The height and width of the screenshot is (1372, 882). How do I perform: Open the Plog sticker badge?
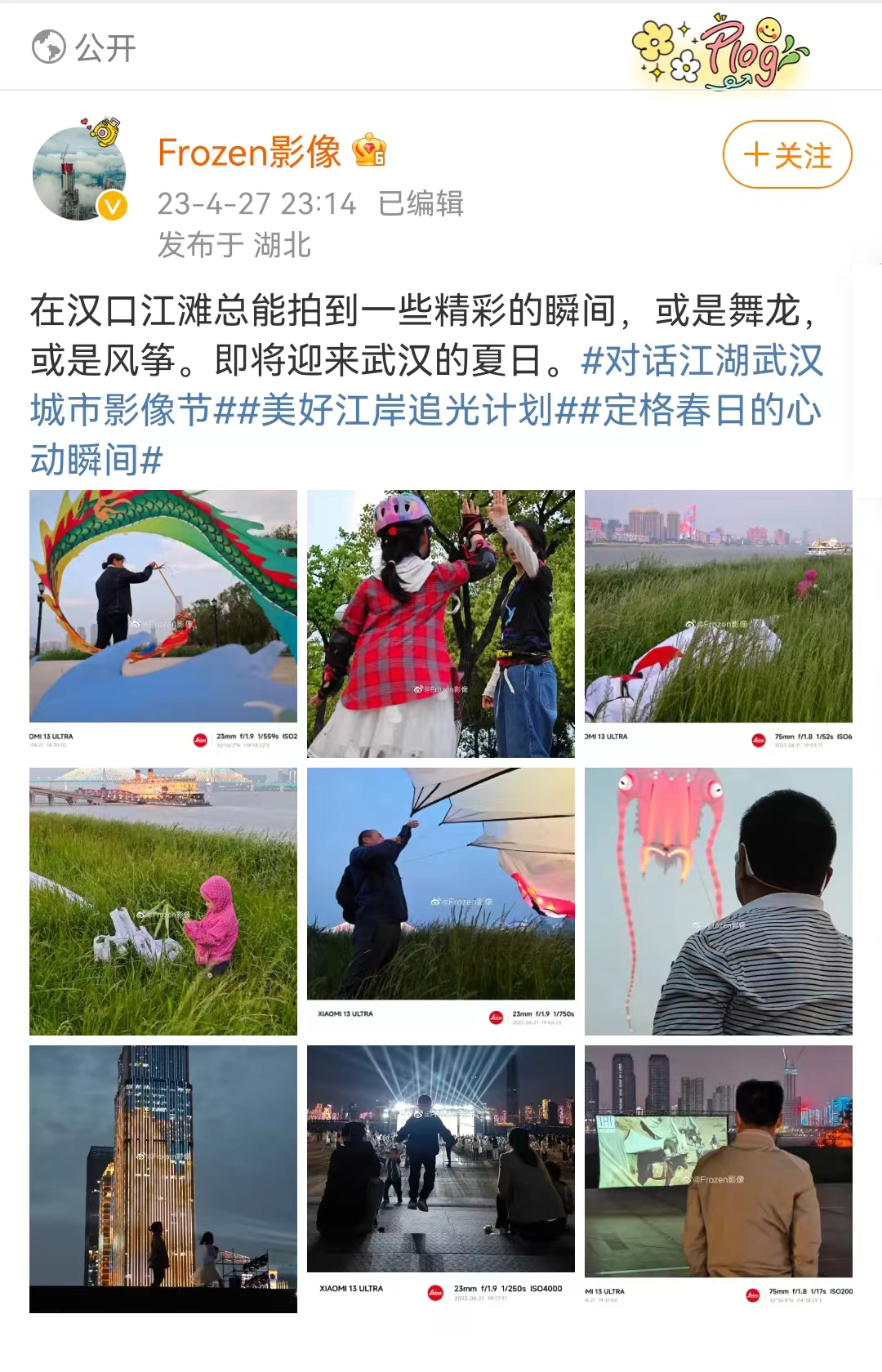tap(719, 51)
